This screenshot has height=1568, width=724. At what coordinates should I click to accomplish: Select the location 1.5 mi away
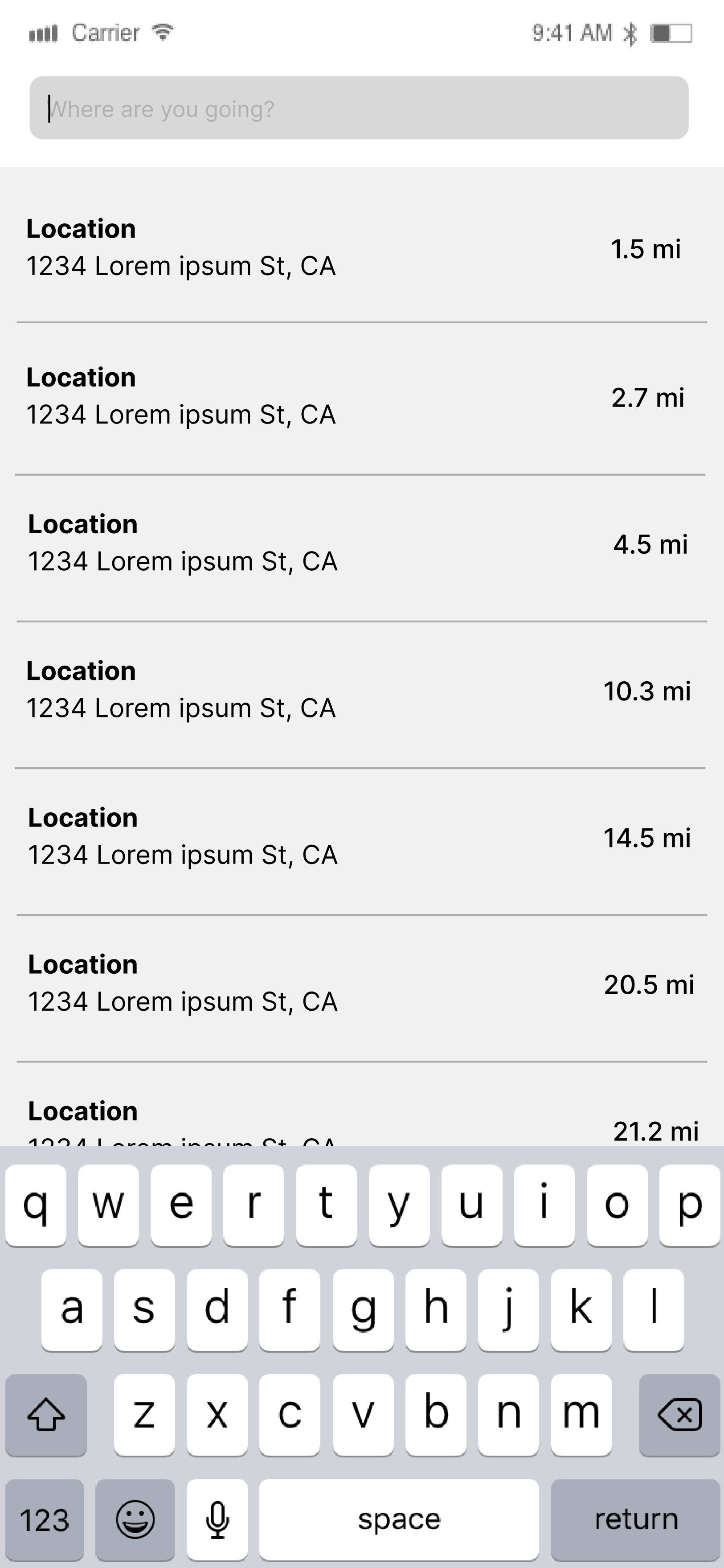[361, 248]
